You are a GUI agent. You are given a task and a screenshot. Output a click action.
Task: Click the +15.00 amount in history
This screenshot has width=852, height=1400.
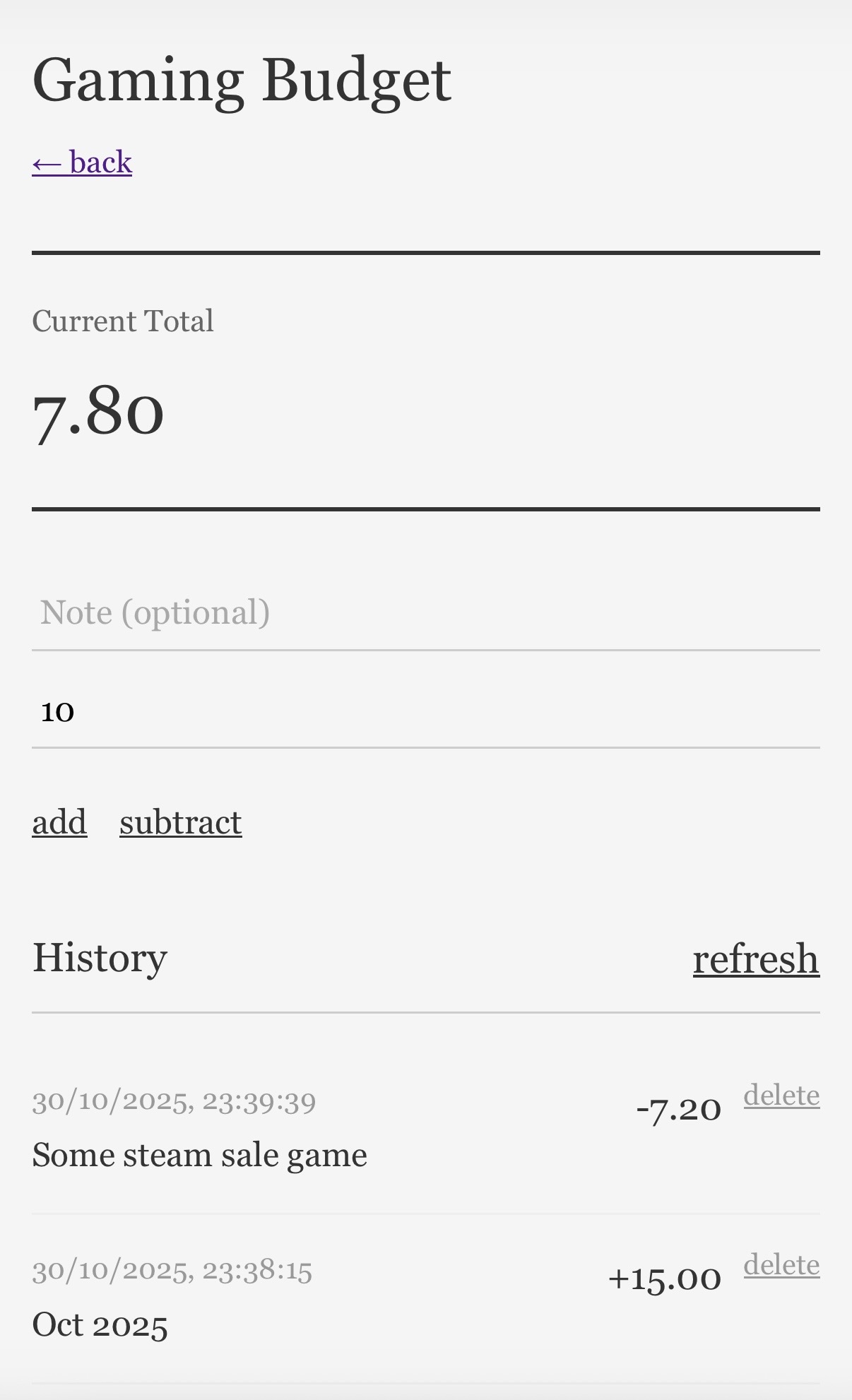(664, 1279)
